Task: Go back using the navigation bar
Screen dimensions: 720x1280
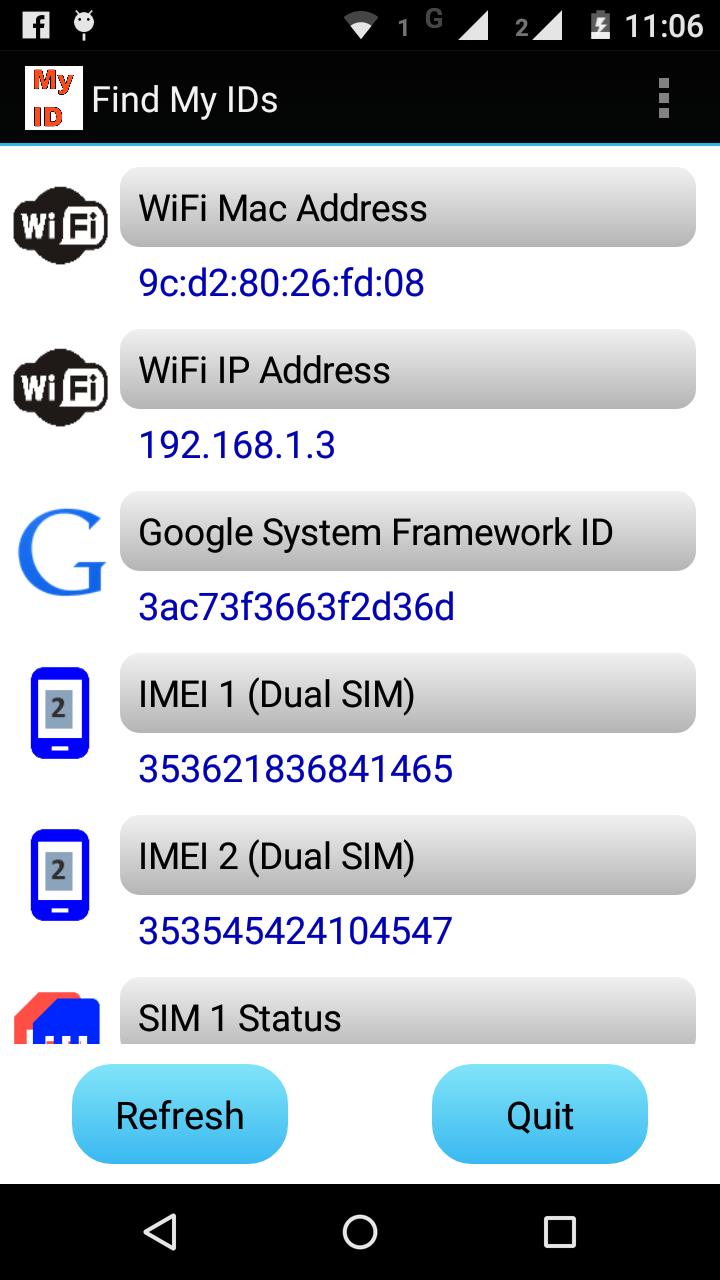Action: [x=160, y=1232]
